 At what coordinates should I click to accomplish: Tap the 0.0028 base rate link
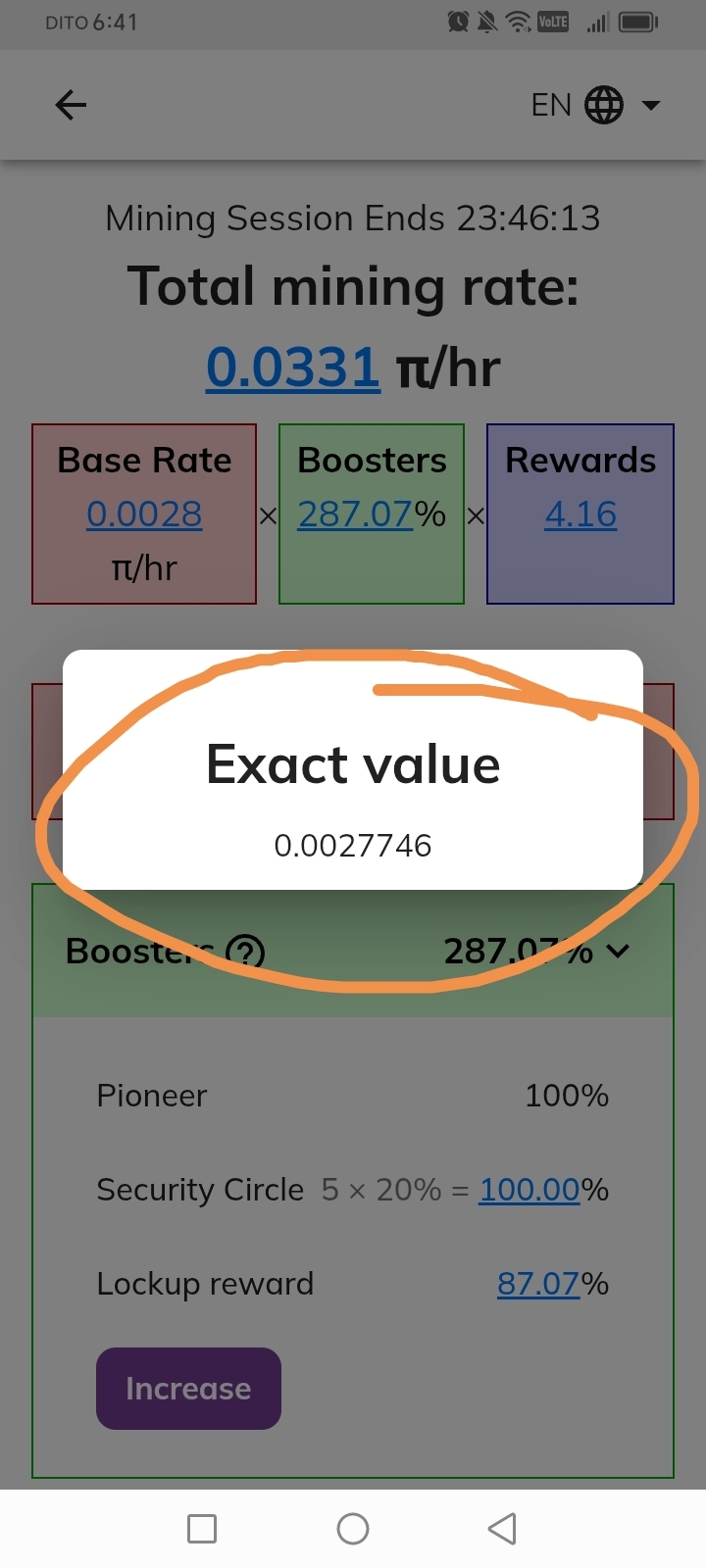coord(144,514)
